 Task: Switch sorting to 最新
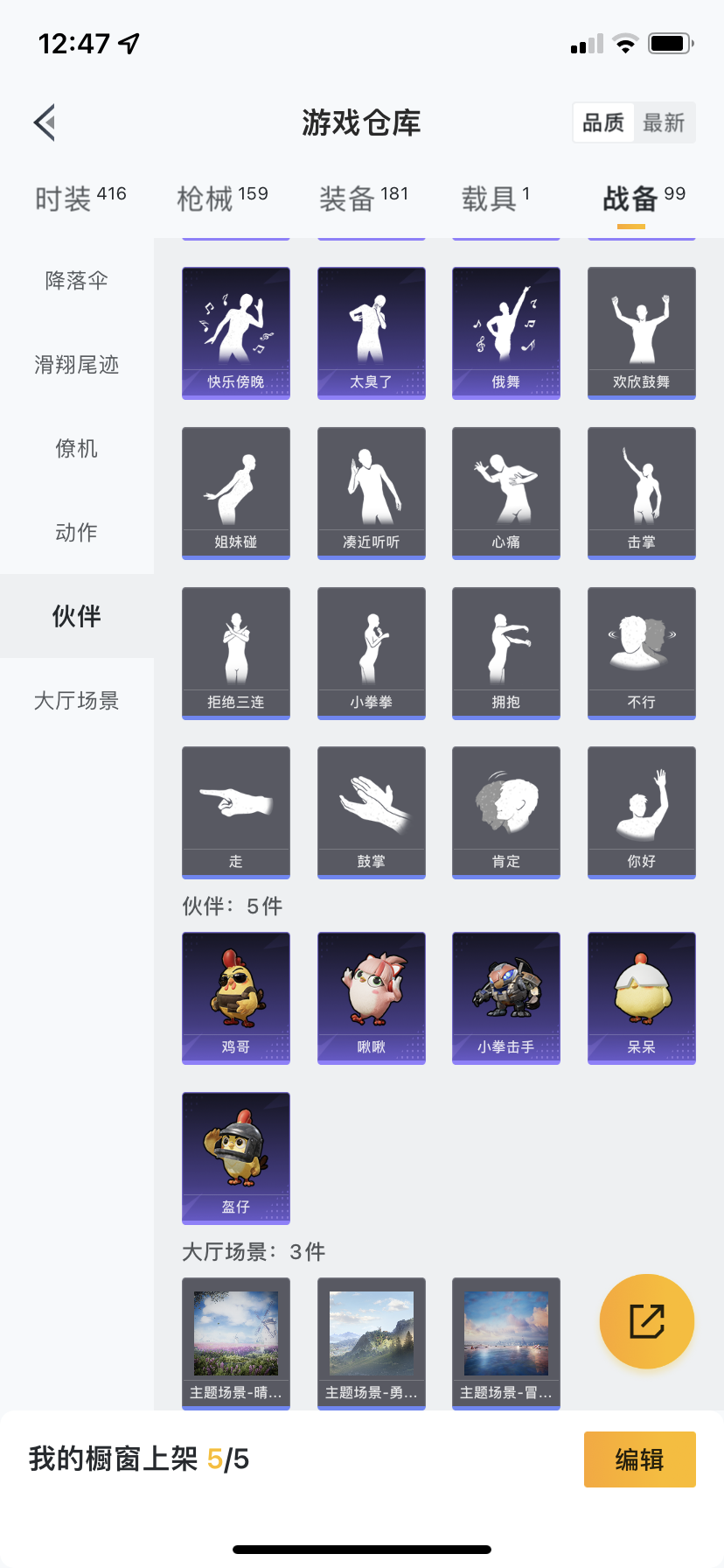coord(665,122)
